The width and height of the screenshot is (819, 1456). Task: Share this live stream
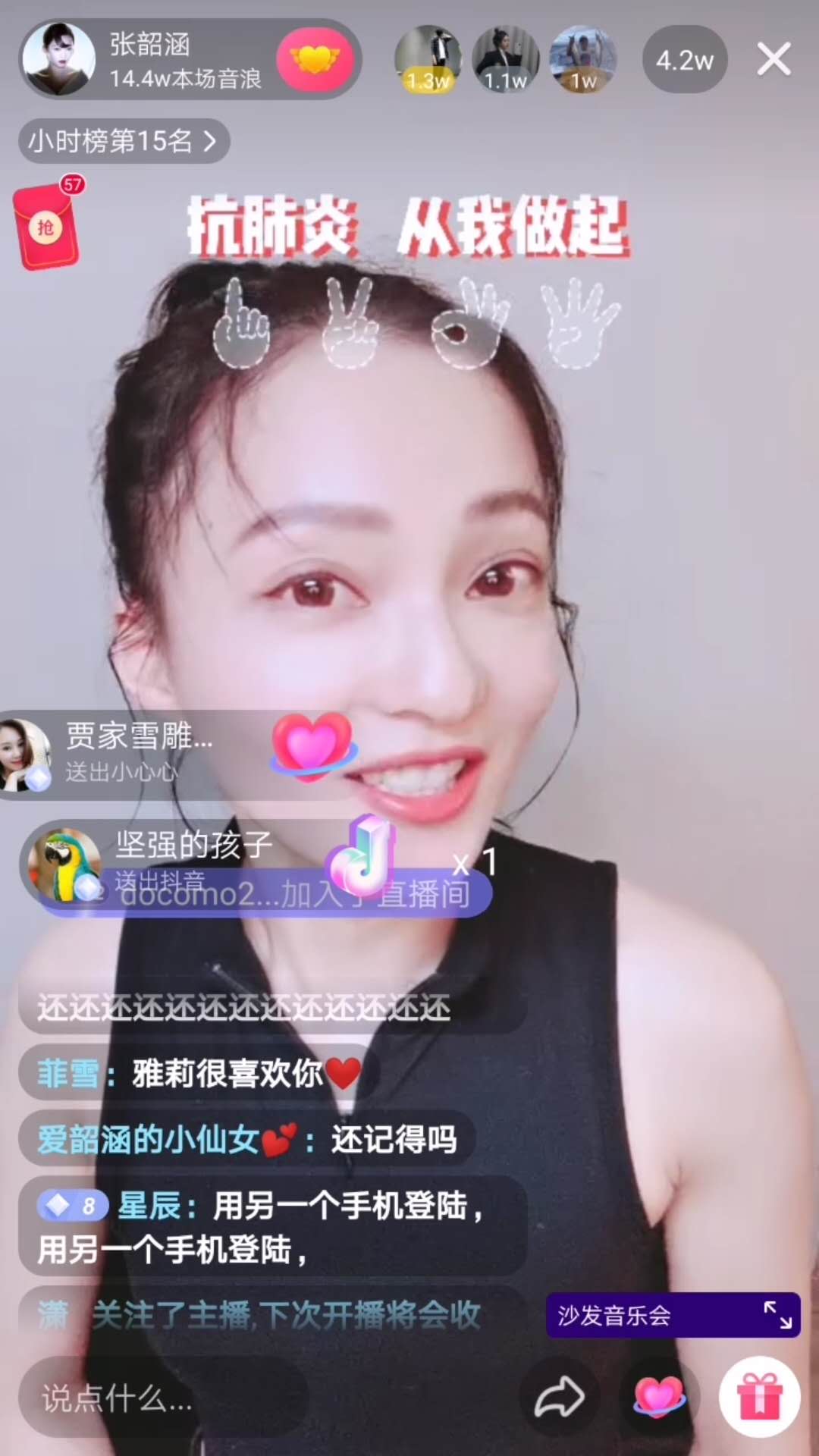[x=560, y=1397]
